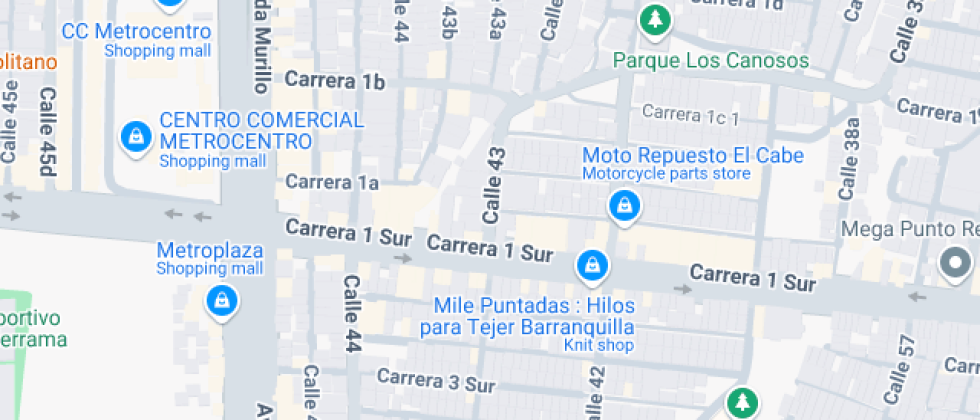Select the Metroplaza shopping mall pin
This screenshot has width=980, height=420.
point(220,300)
